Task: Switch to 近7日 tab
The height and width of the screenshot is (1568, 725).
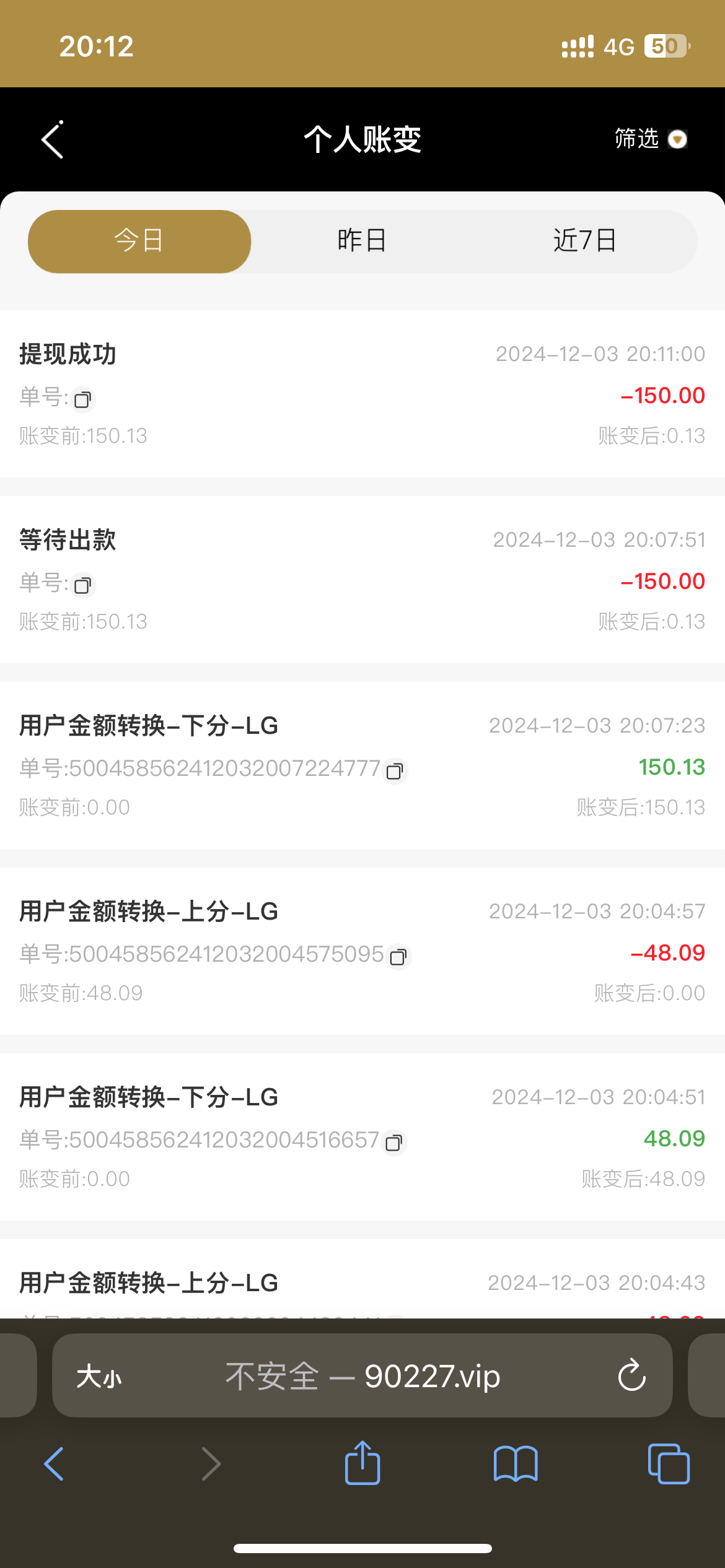Action: [583, 240]
